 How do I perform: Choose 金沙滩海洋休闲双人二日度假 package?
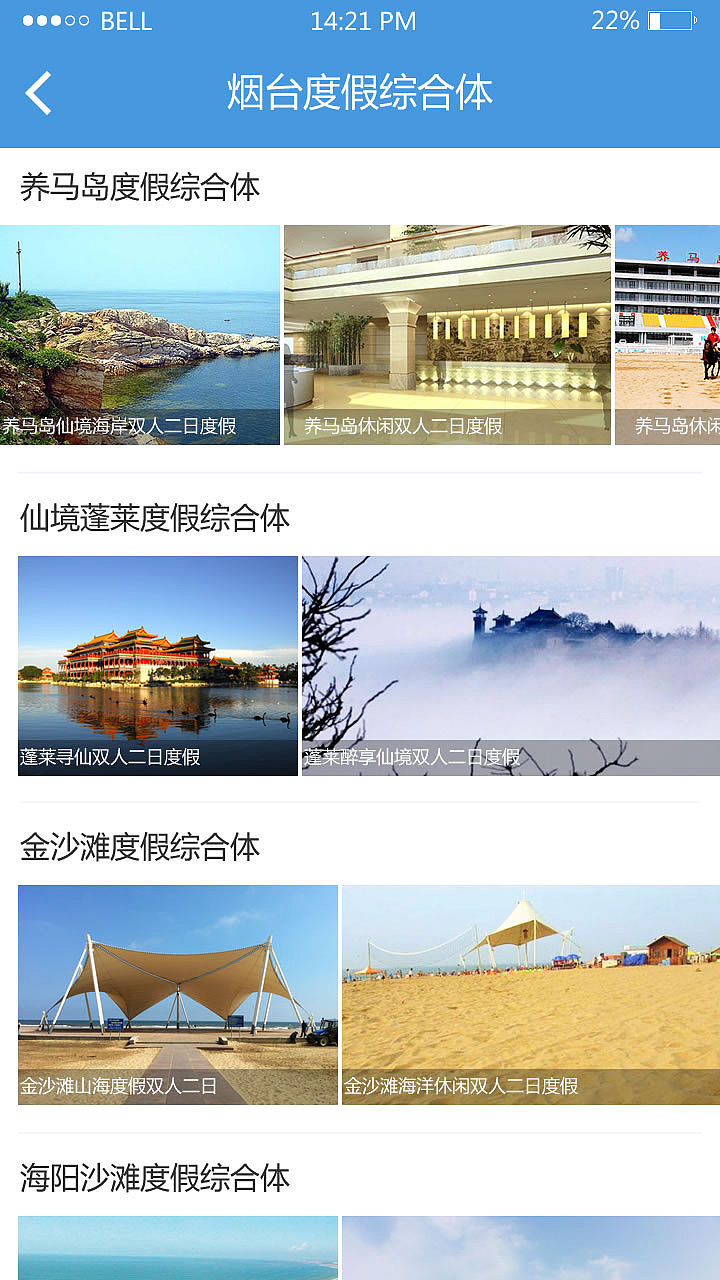point(530,994)
